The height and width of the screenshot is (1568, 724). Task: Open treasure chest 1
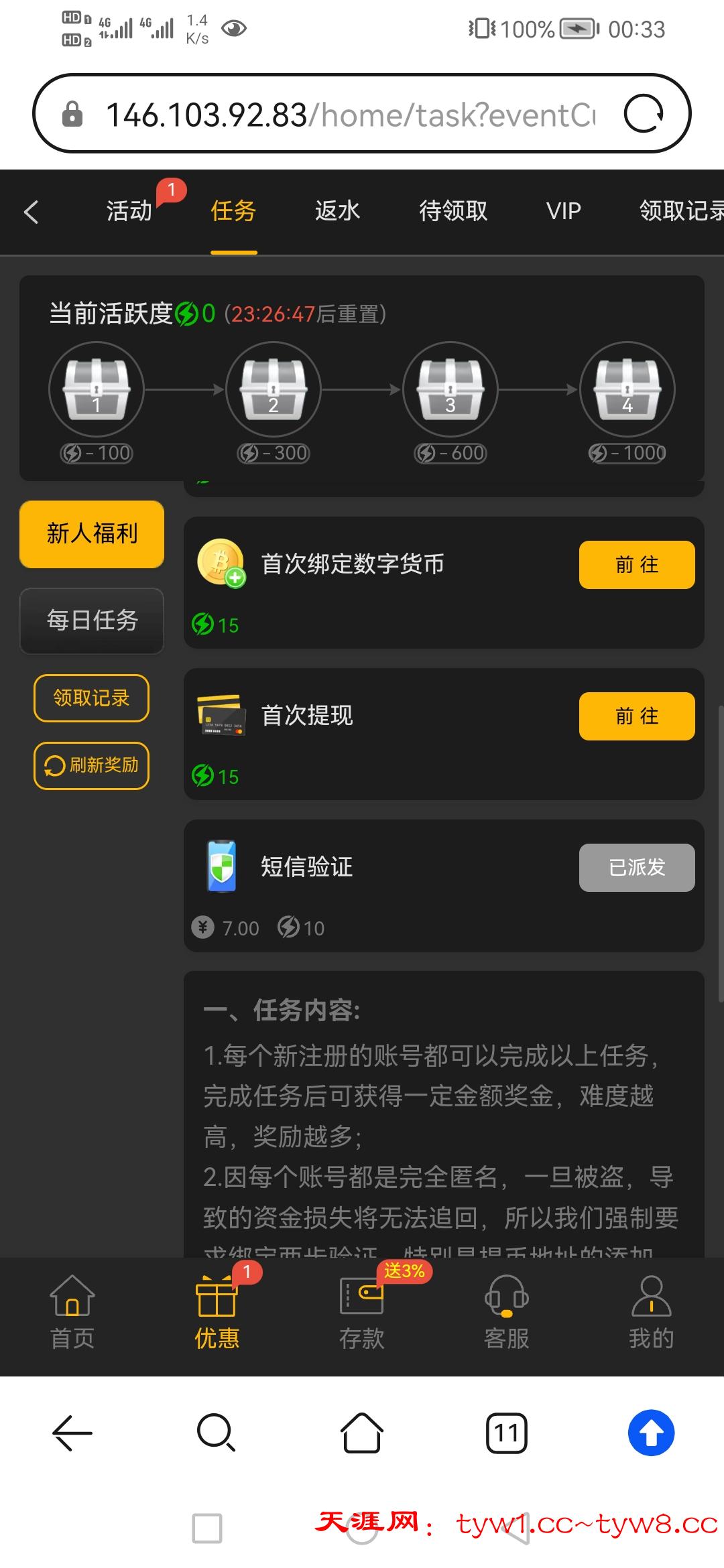pyautogui.click(x=97, y=389)
